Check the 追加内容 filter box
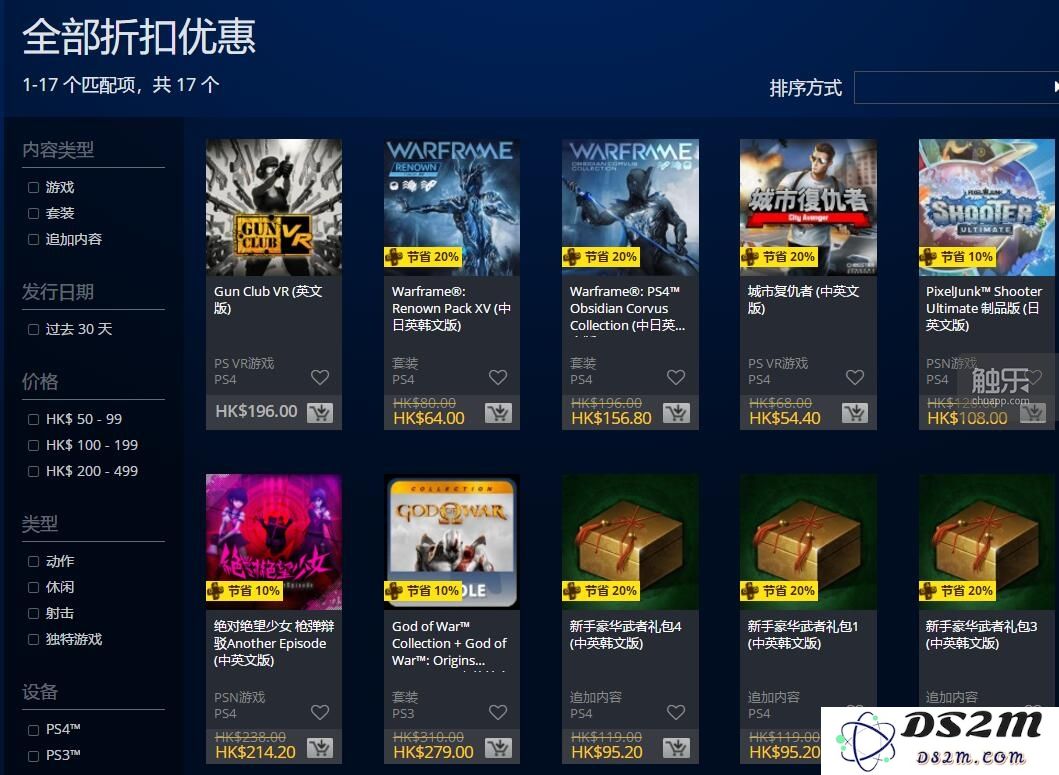Viewport: 1059px width, 775px height. coord(33,239)
